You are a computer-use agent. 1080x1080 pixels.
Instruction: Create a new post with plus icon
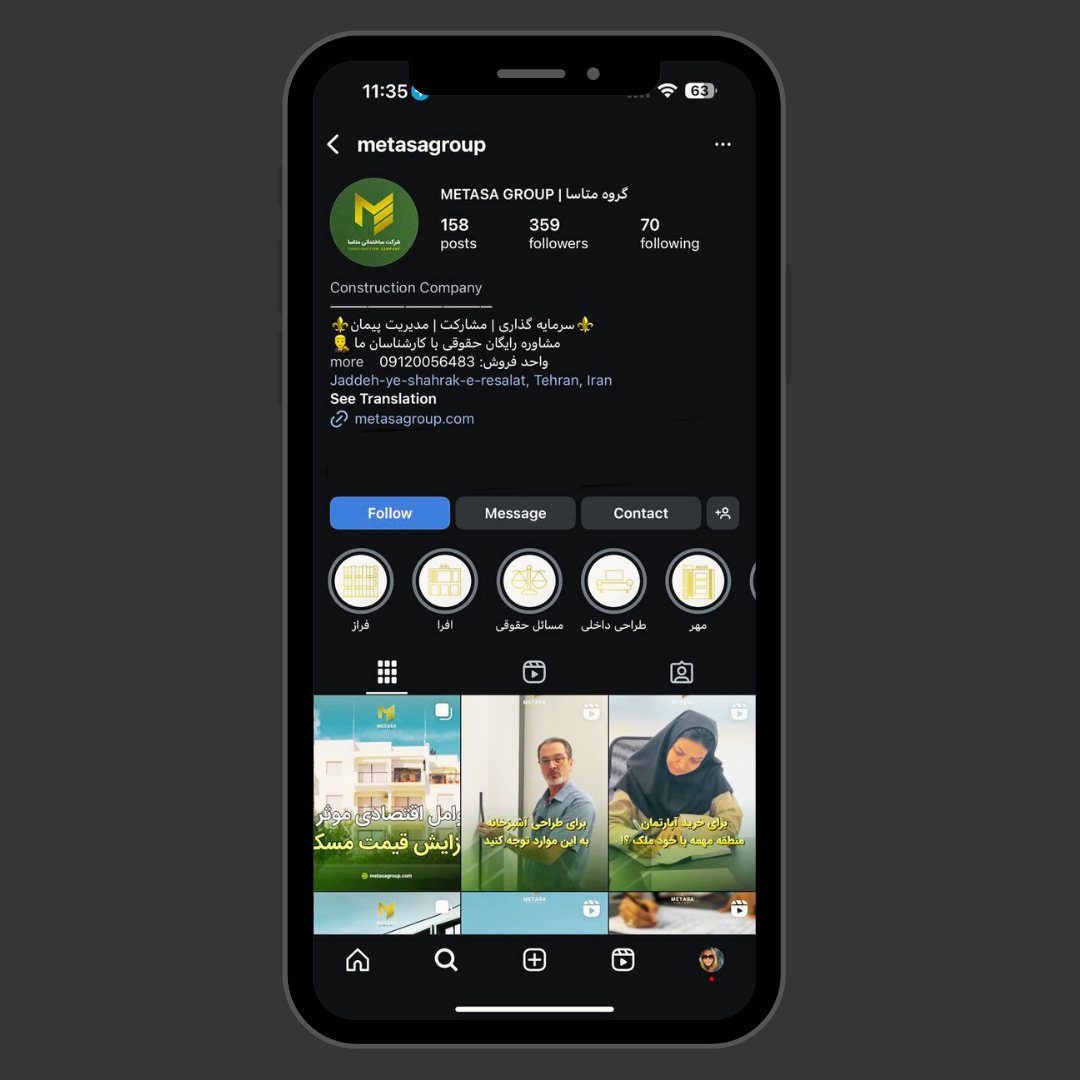point(534,960)
